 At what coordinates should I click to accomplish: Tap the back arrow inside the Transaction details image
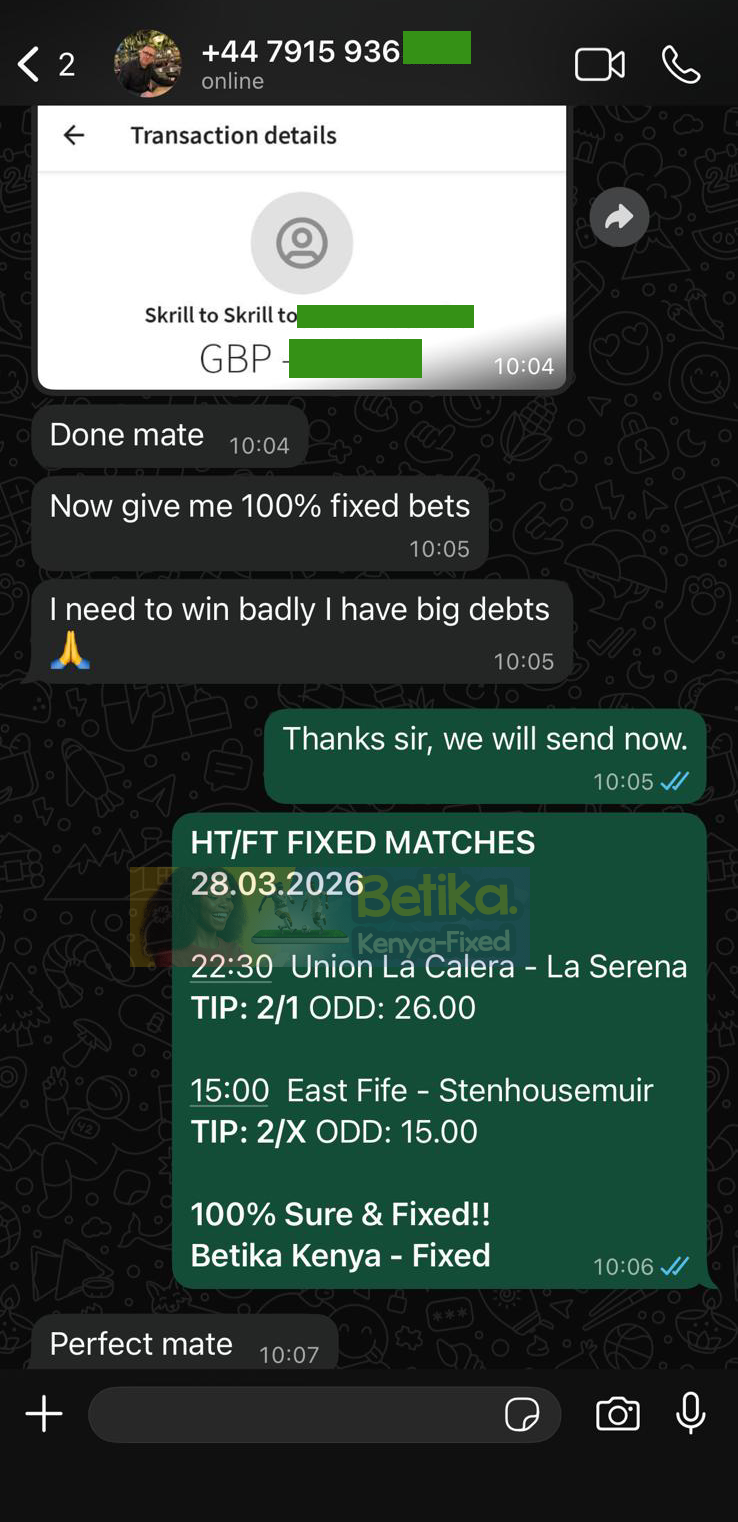73,135
